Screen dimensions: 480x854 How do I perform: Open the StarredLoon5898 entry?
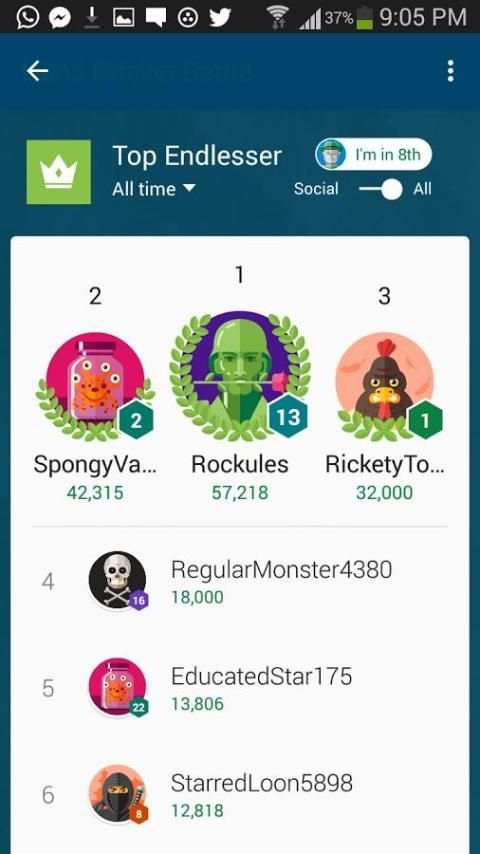point(240,795)
